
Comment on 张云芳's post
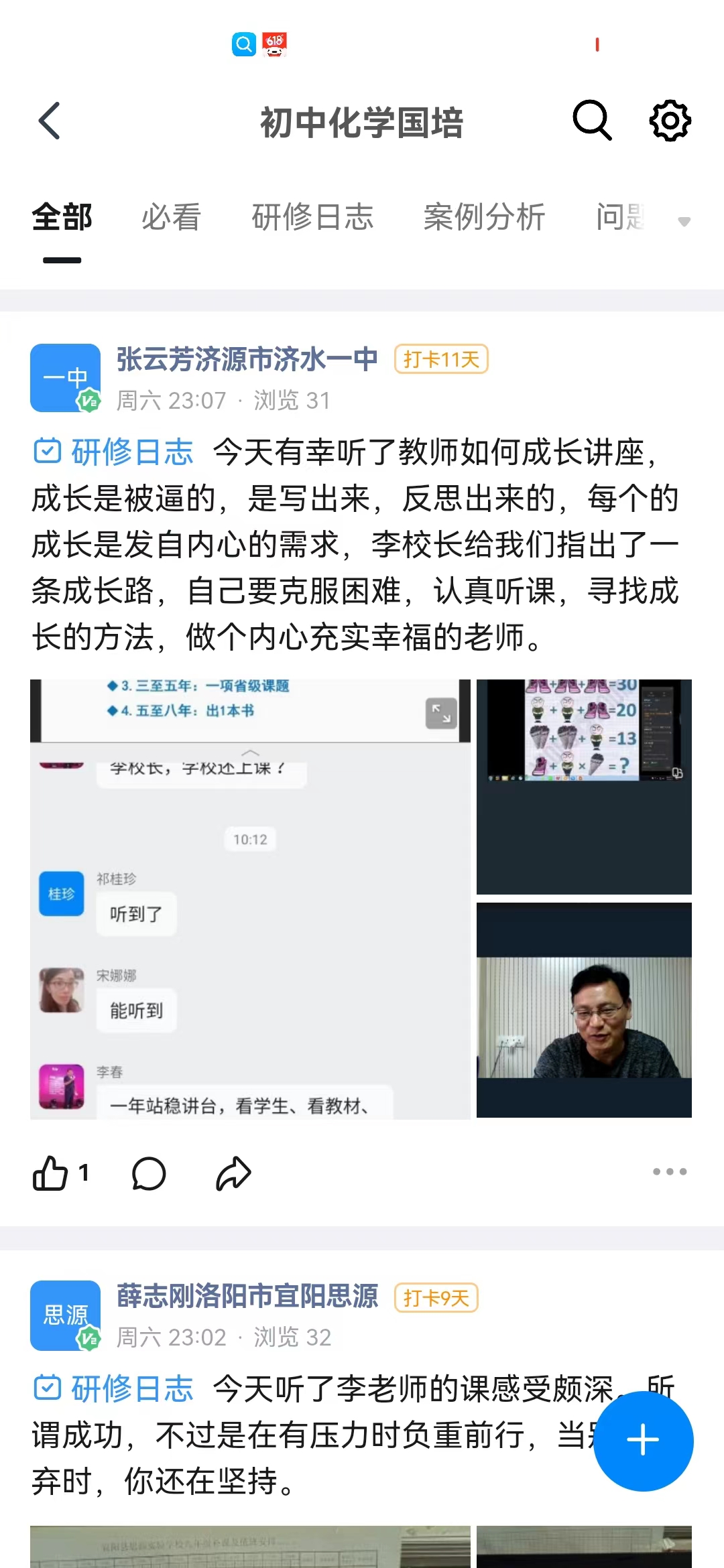[x=149, y=1173]
